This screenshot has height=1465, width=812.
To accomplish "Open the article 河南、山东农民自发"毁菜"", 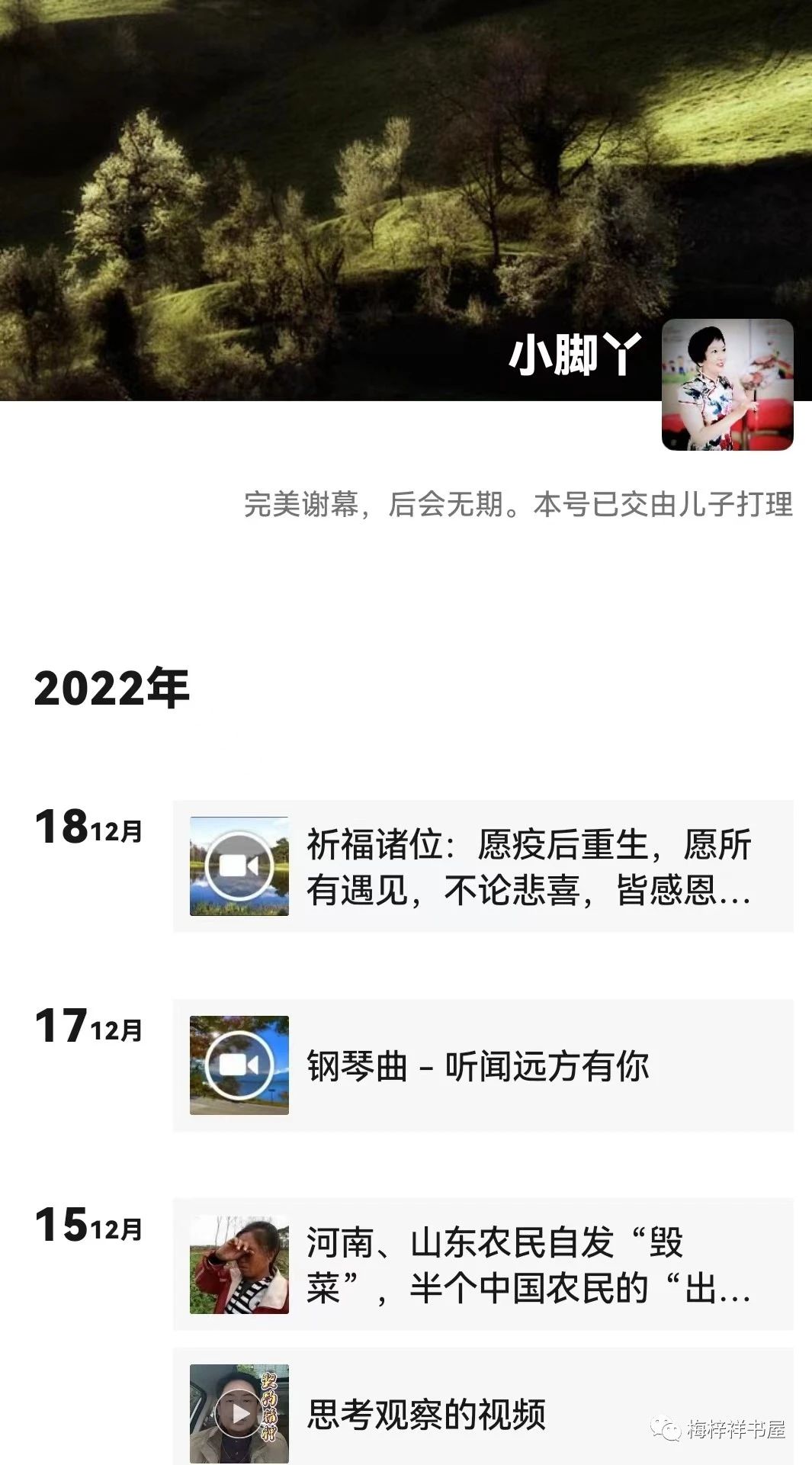I will point(483,1264).
